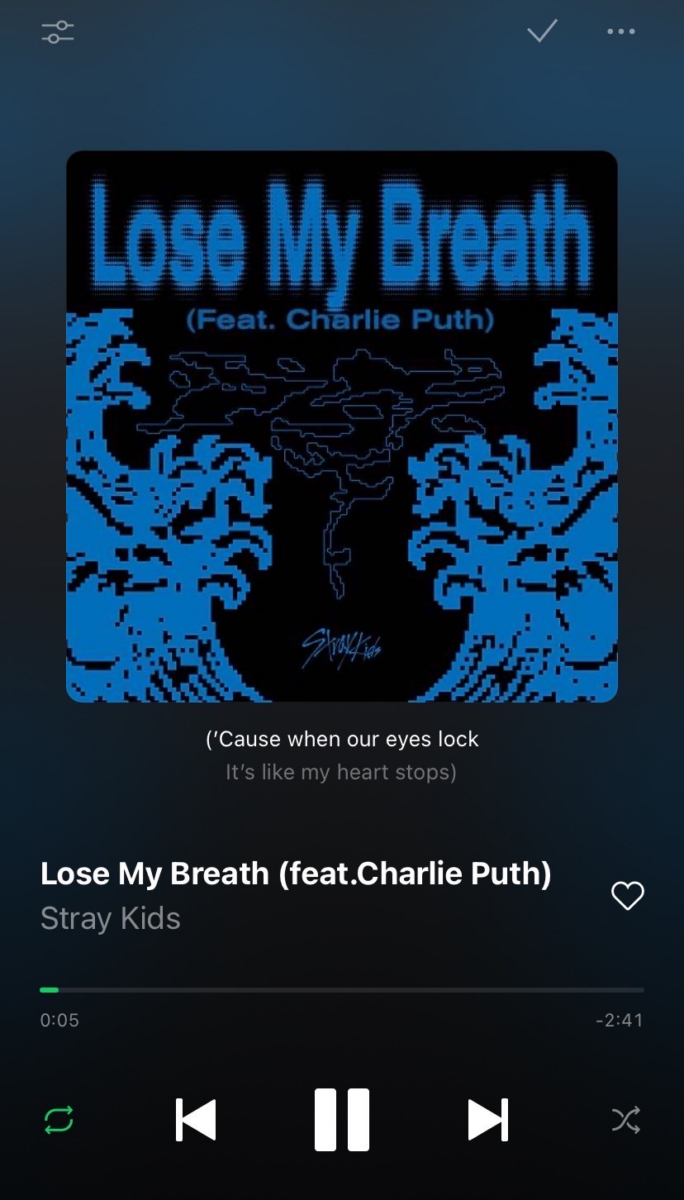Open the three-dot overflow menu
The height and width of the screenshot is (1200, 684).
[x=621, y=32]
